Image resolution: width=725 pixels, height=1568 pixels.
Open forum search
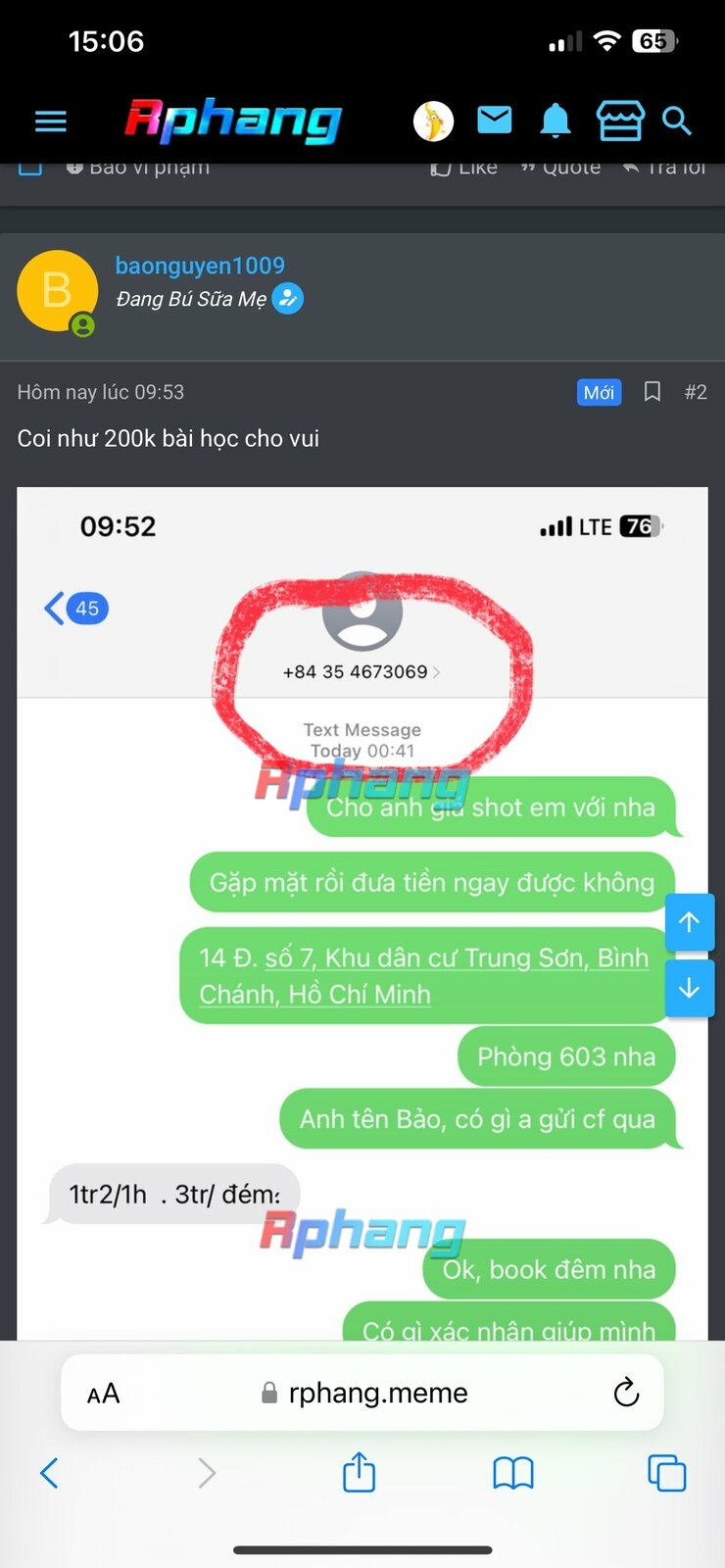tap(677, 122)
